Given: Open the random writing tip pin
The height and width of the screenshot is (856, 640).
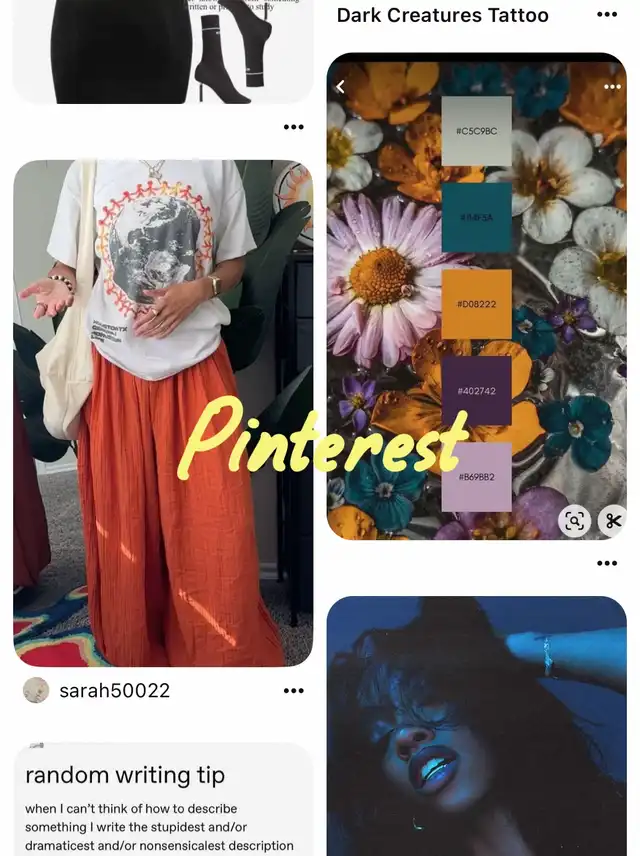Looking at the screenshot, I should pos(163,800).
